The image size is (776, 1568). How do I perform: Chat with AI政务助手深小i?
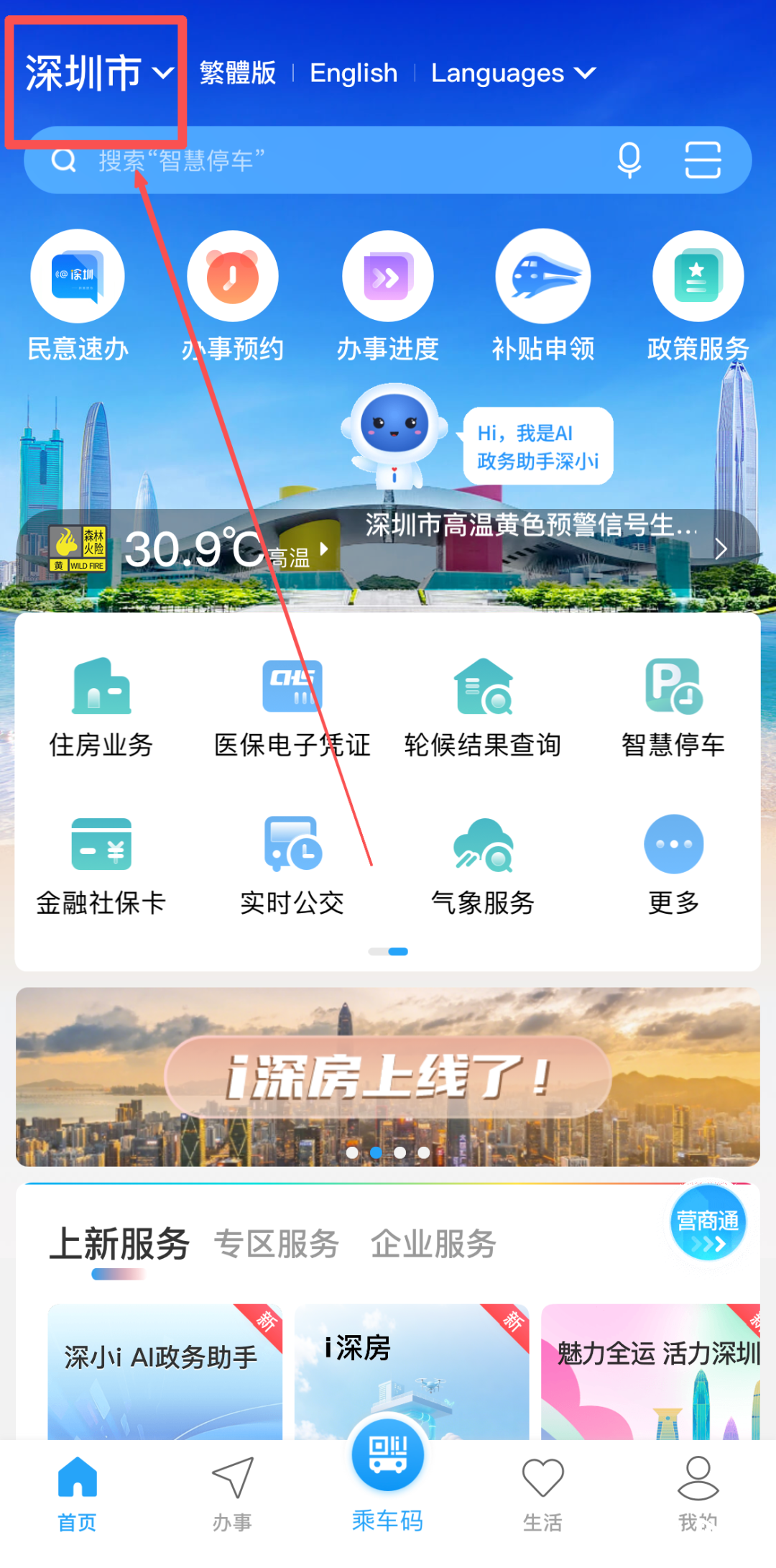[537, 446]
